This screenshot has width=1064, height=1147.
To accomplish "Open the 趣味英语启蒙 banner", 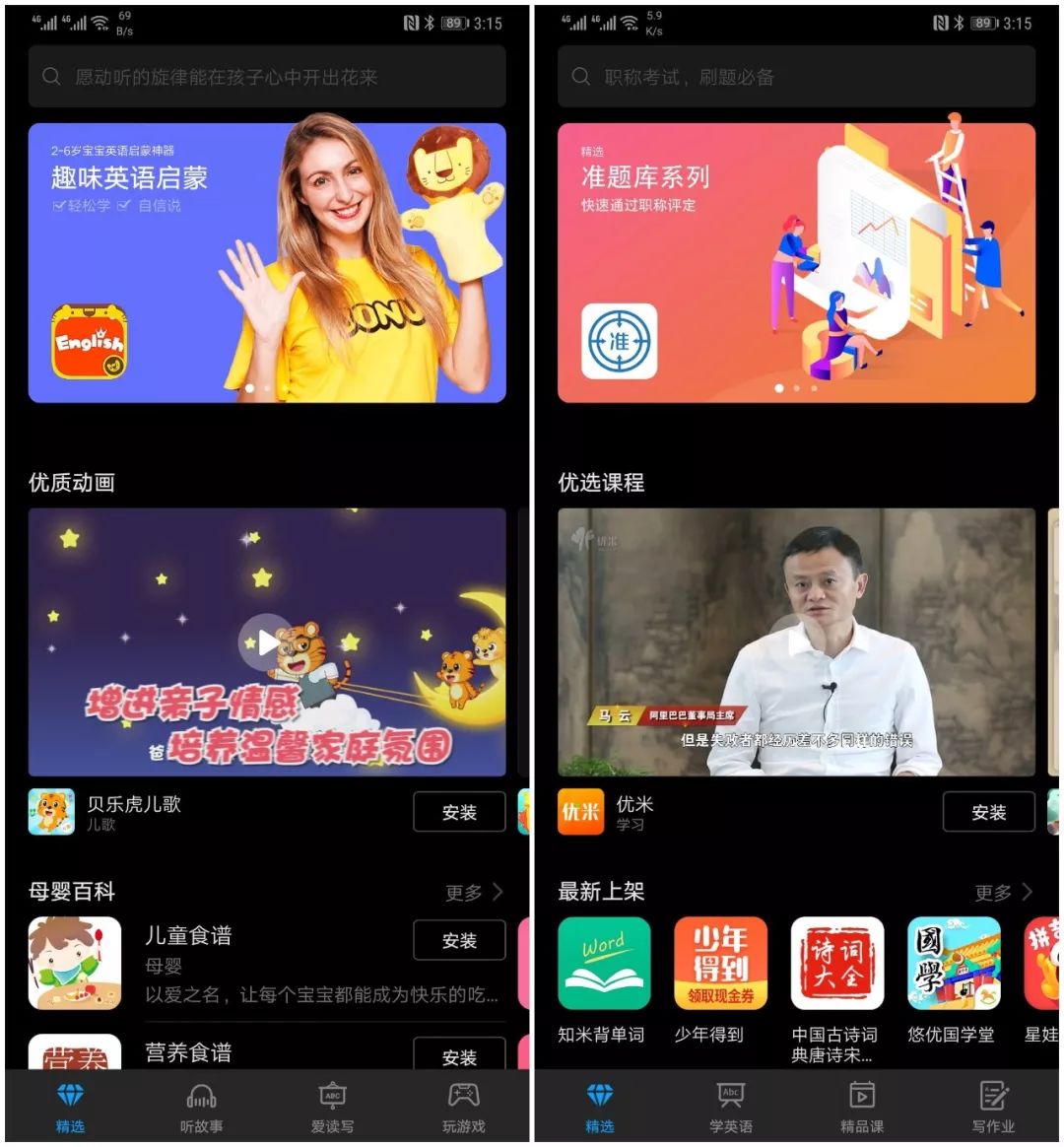I will click(x=266, y=262).
